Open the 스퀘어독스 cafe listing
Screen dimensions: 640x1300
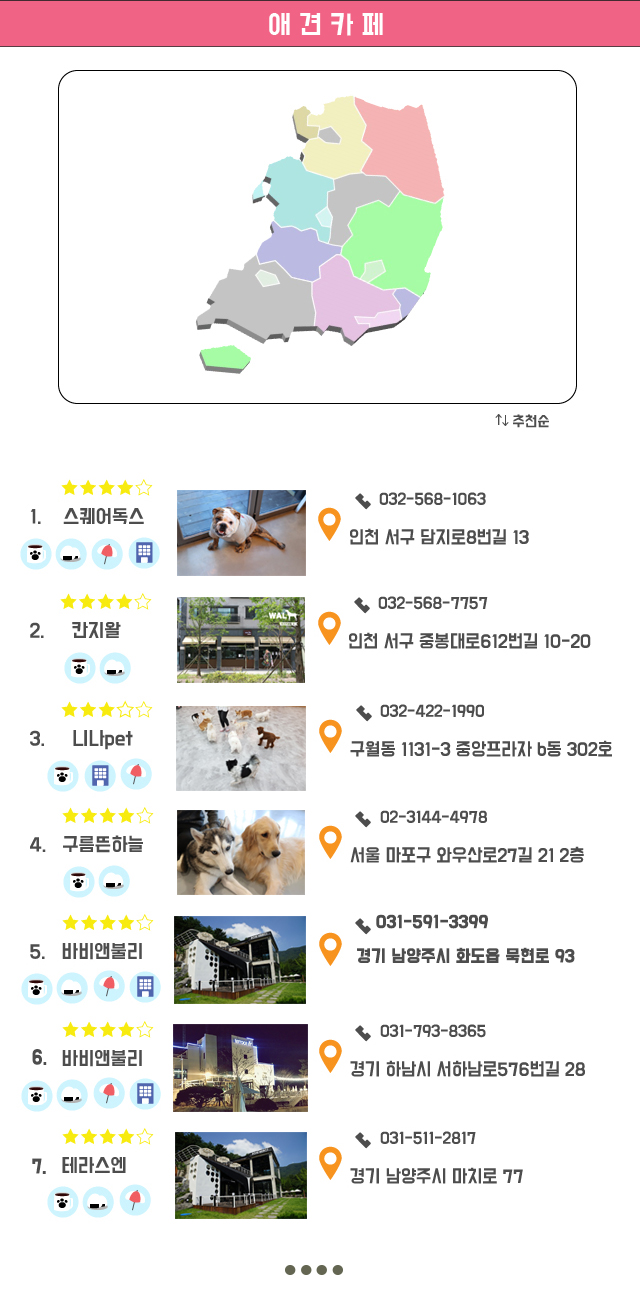pyautogui.click(x=103, y=517)
